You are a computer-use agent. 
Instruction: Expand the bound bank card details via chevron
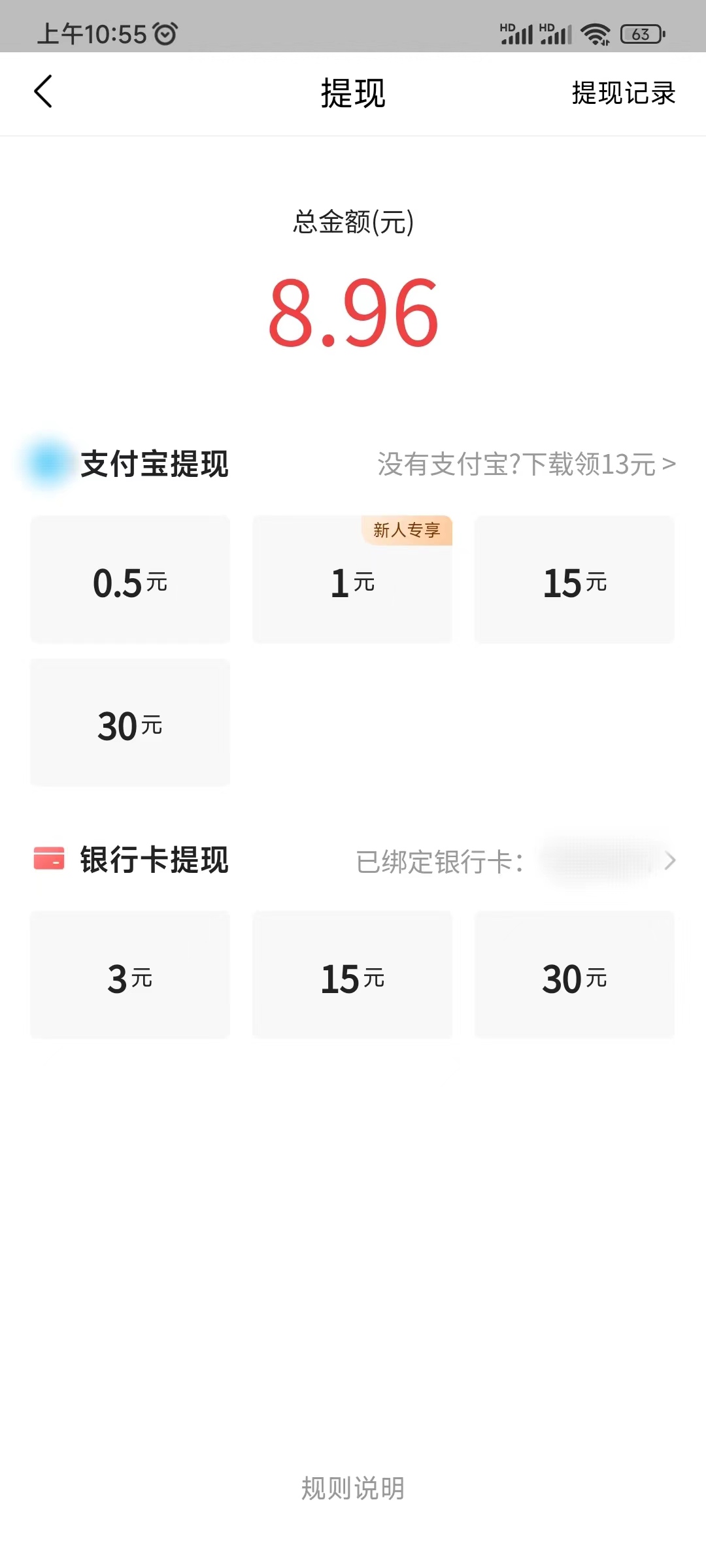[x=668, y=861]
